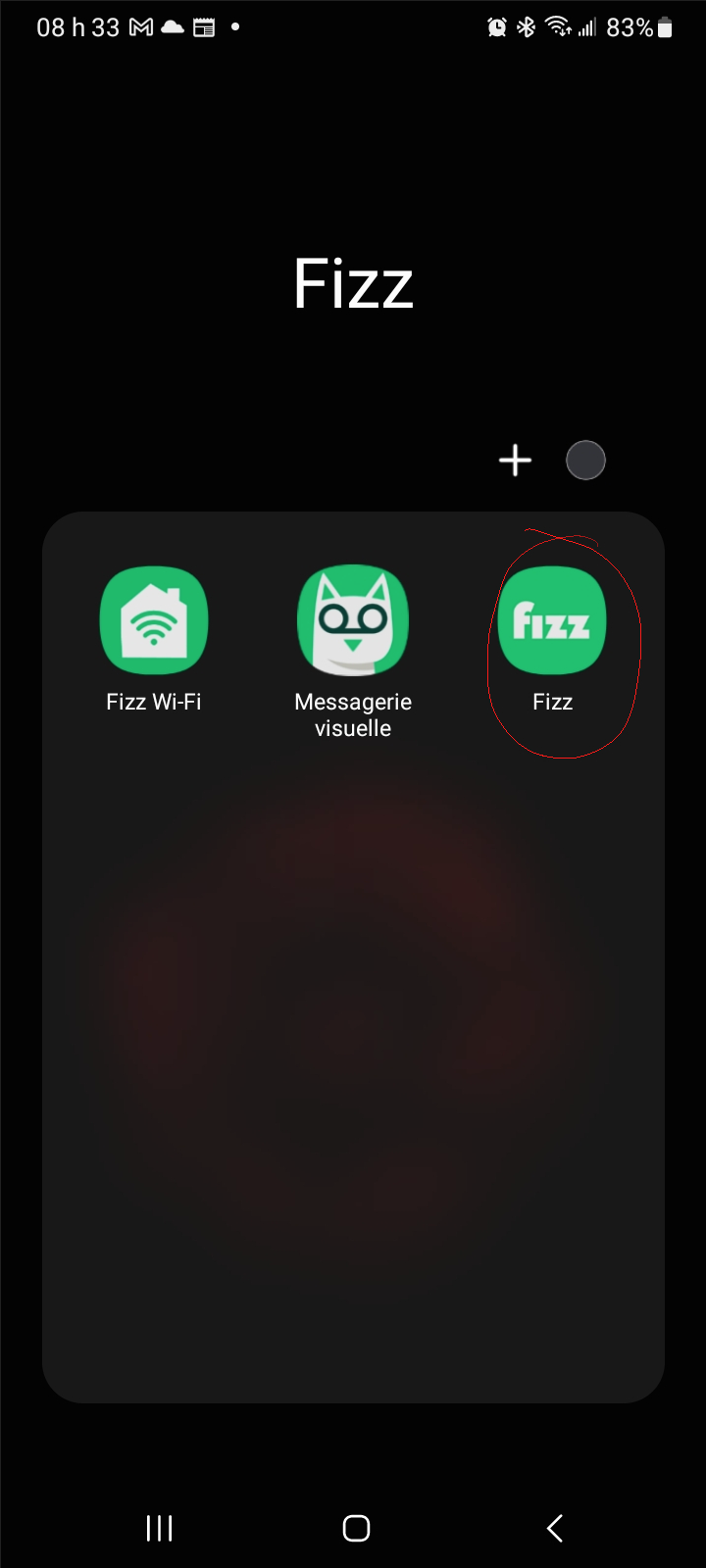Open the Fizz Wi-Fi app
Screen dimensions: 706x1568
point(154,621)
